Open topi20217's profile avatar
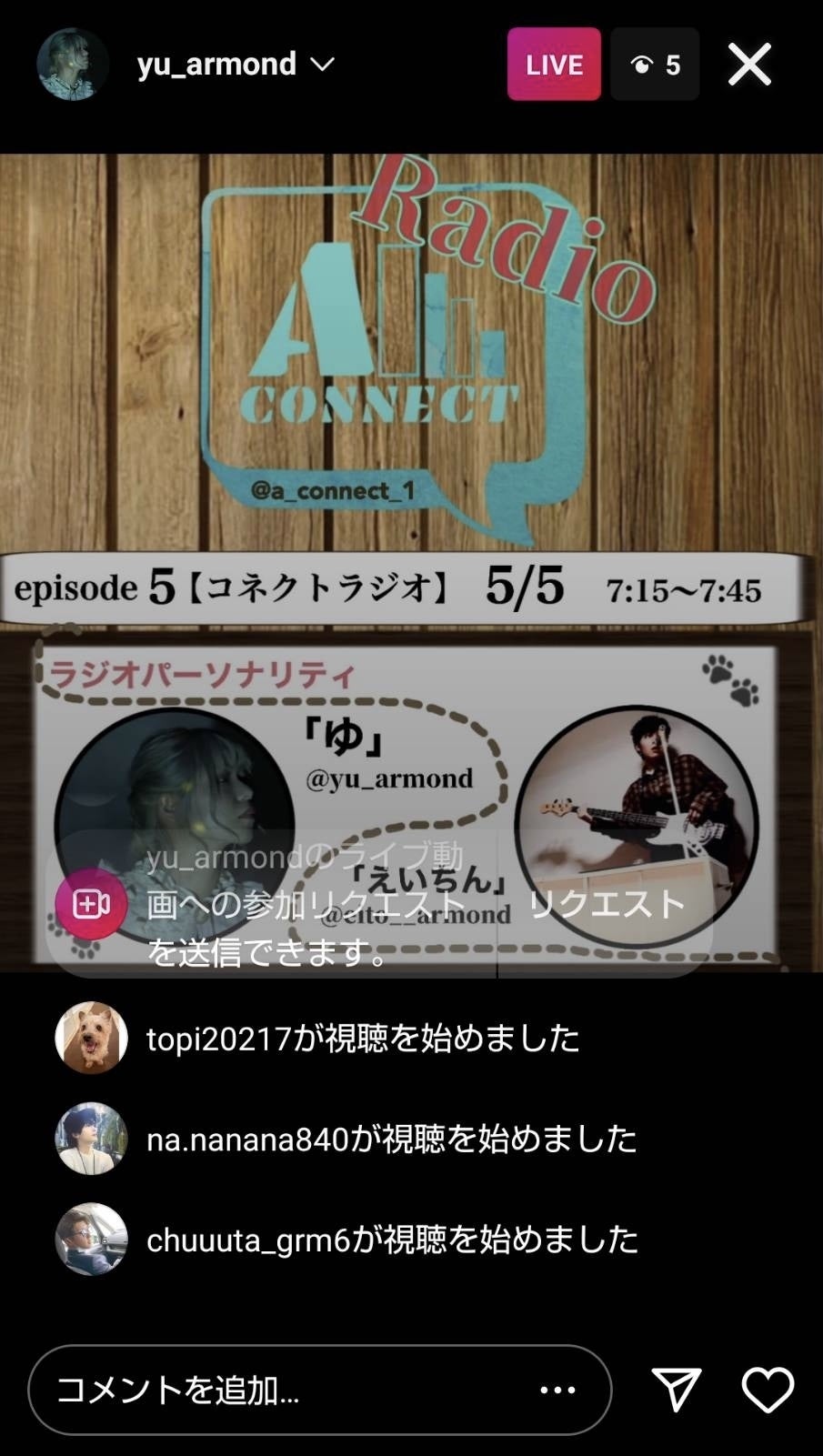823x1456 pixels. [x=91, y=1038]
